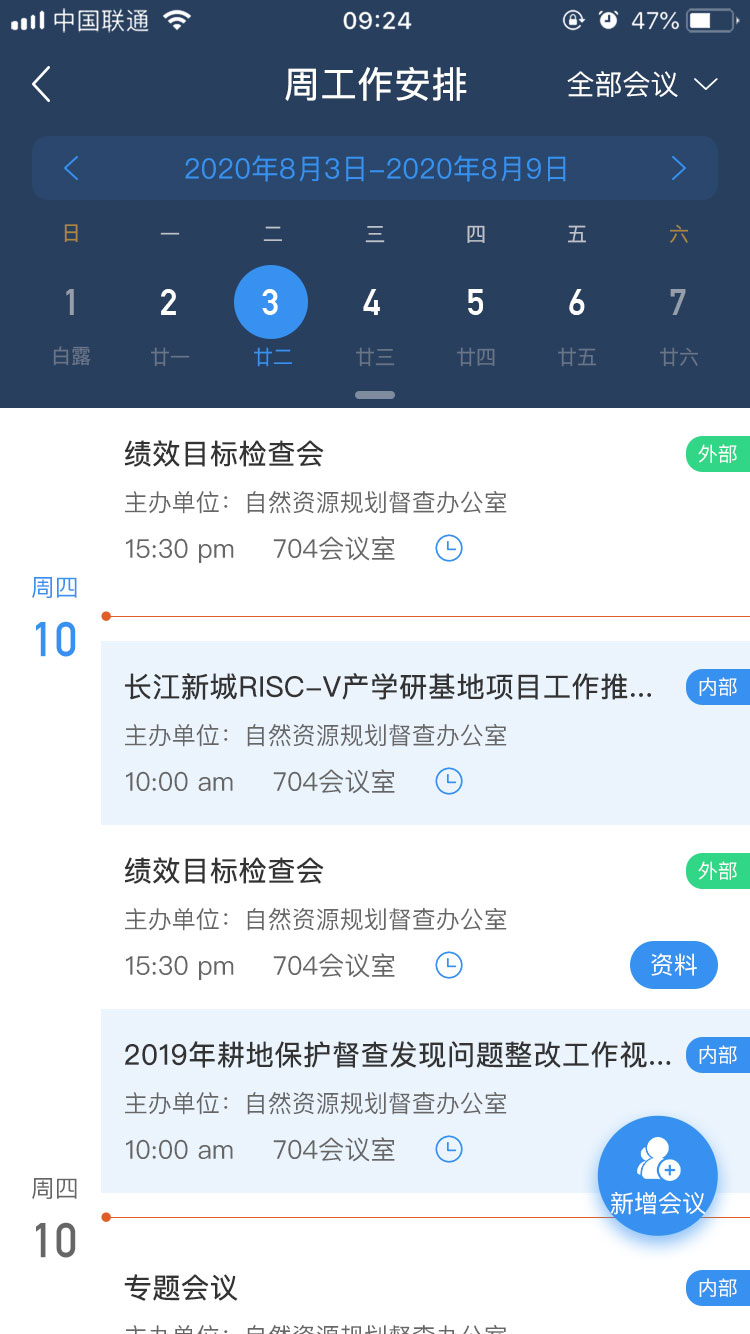Go back from 周工作安排
This screenshot has width=750, height=1334.
pos(41,85)
